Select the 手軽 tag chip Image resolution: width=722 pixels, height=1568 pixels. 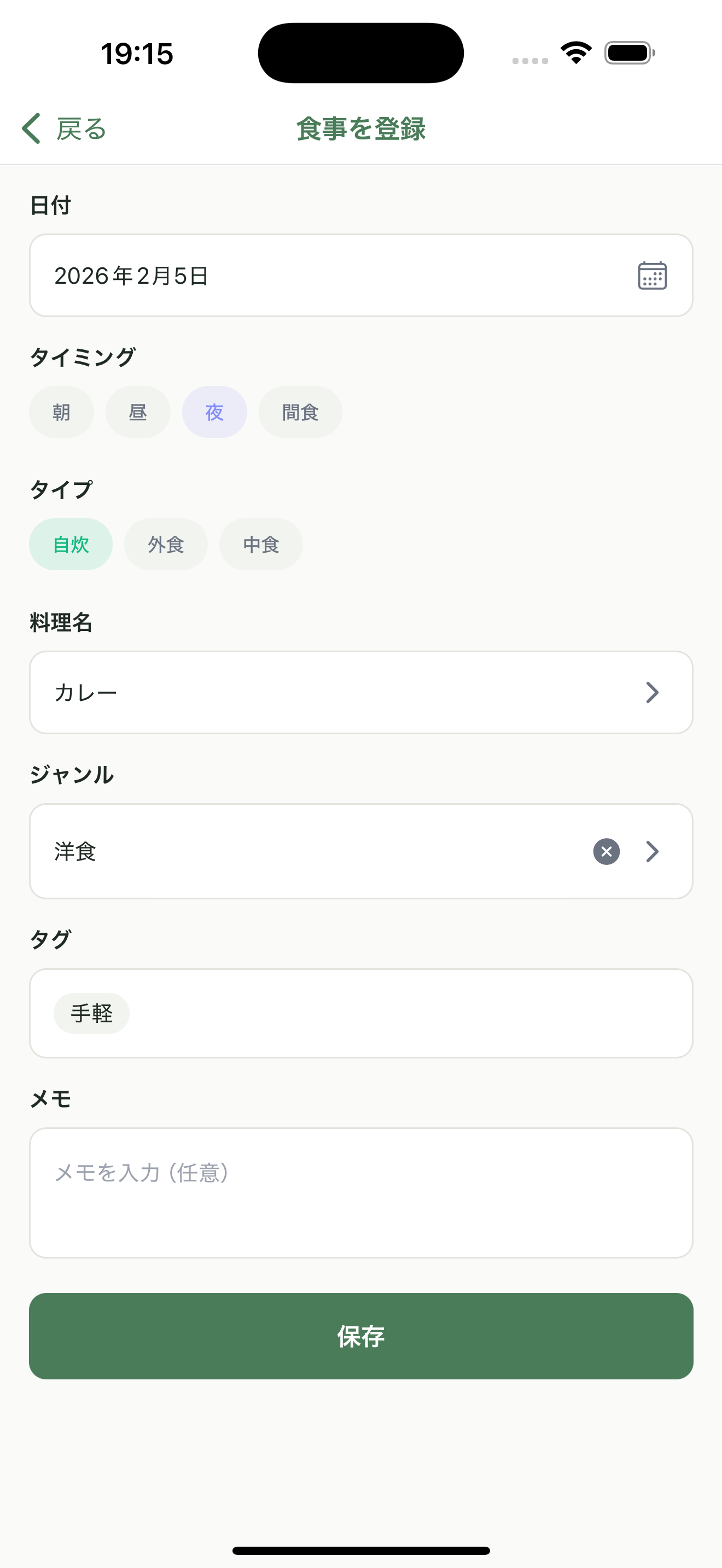coord(91,1013)
